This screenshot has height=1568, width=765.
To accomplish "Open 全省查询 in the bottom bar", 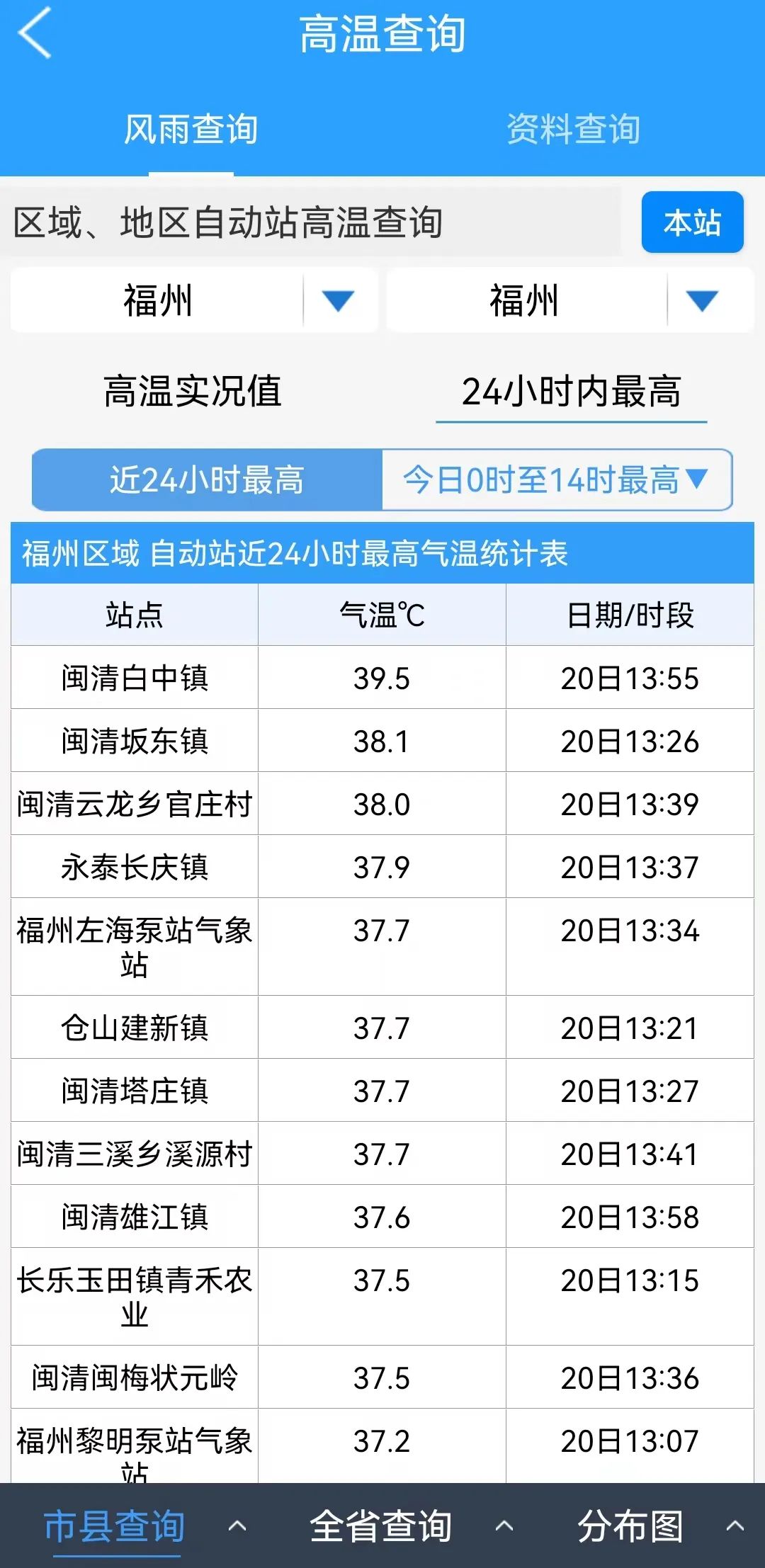I will 381,1526.
